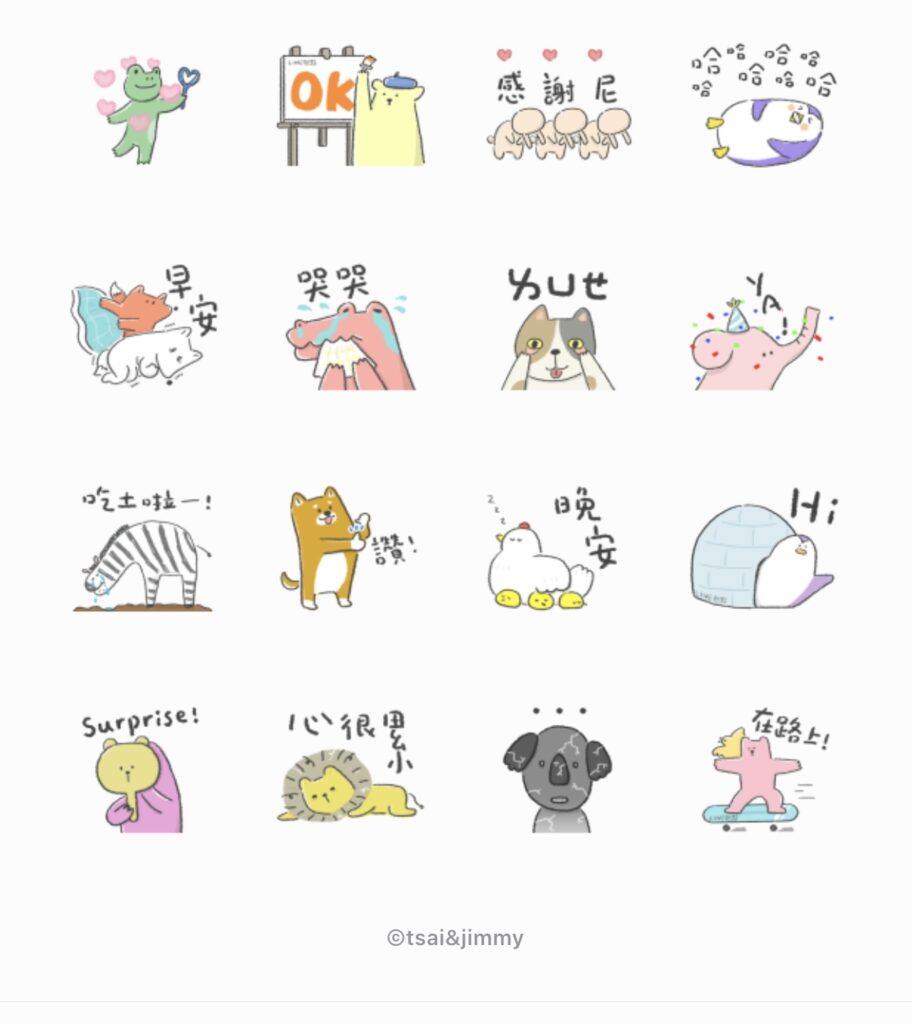The width and height of the screenshot is (912, 1024).
Task: Preview the Hi igloo penguin sticker
Action: 764,550
